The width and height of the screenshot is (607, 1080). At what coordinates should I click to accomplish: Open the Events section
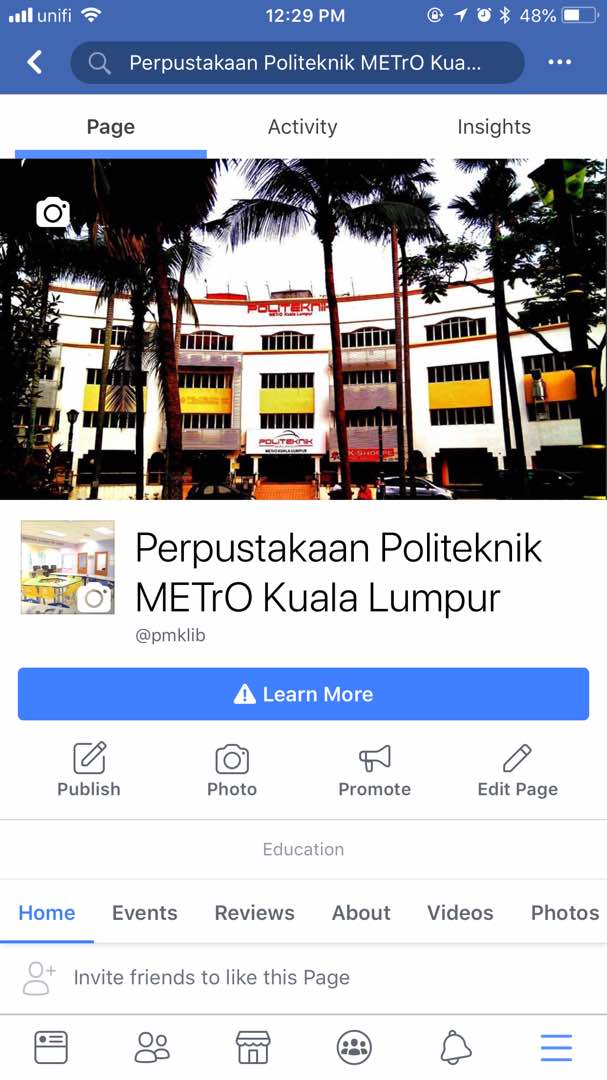[x=145, y=913]
